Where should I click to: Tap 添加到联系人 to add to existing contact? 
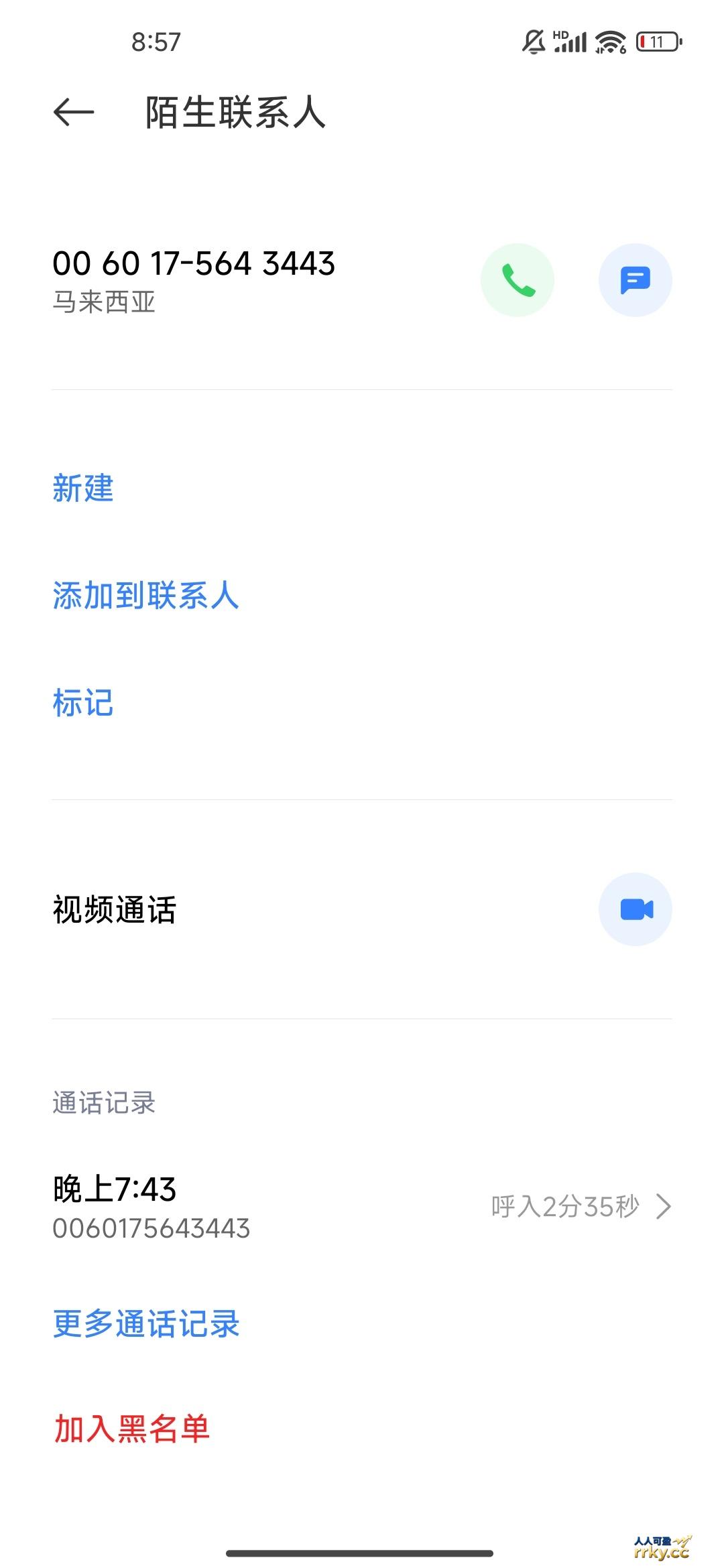(x=147, y=596)
